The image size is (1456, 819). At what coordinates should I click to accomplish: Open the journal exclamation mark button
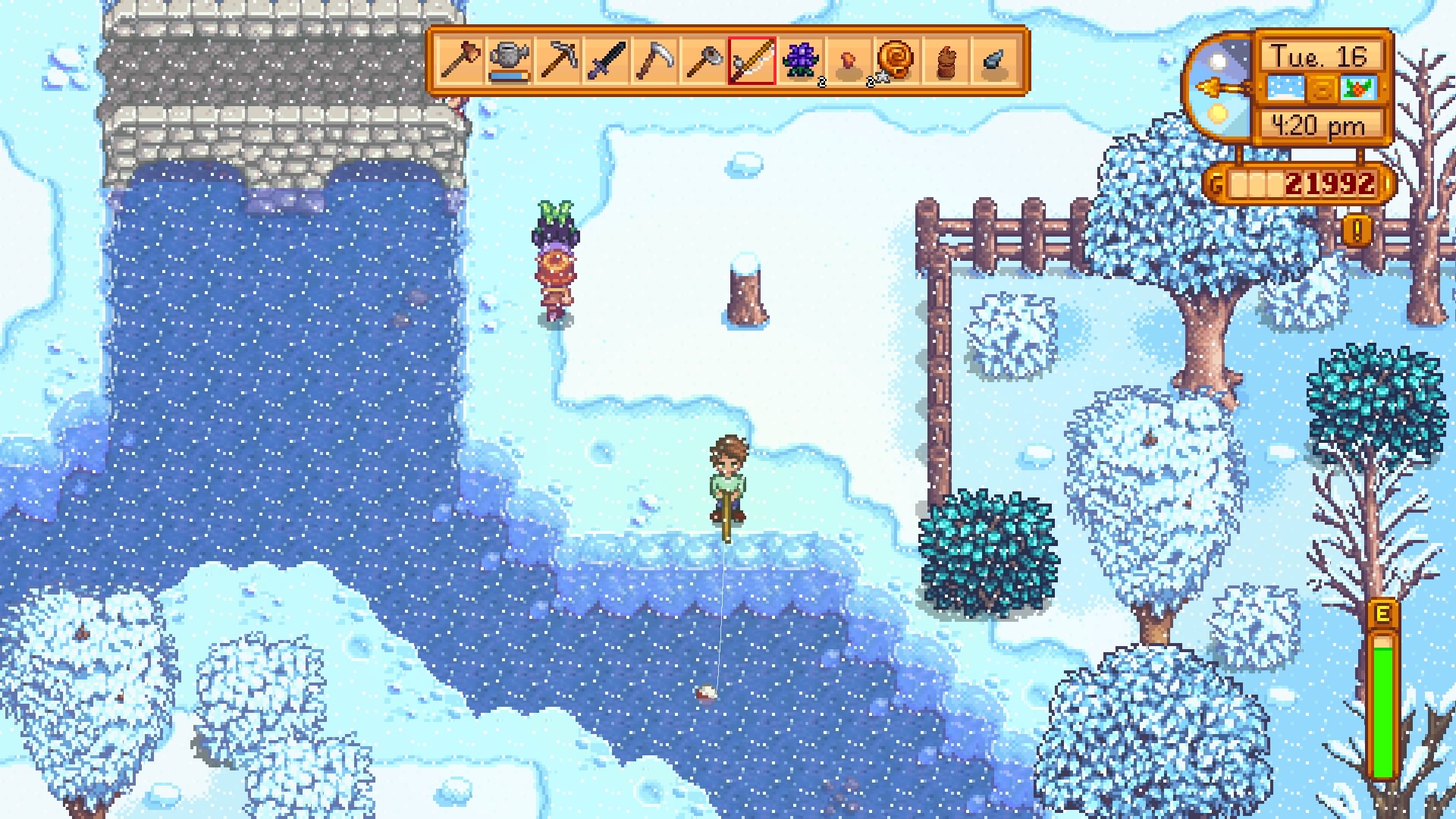coord(1357,230)
